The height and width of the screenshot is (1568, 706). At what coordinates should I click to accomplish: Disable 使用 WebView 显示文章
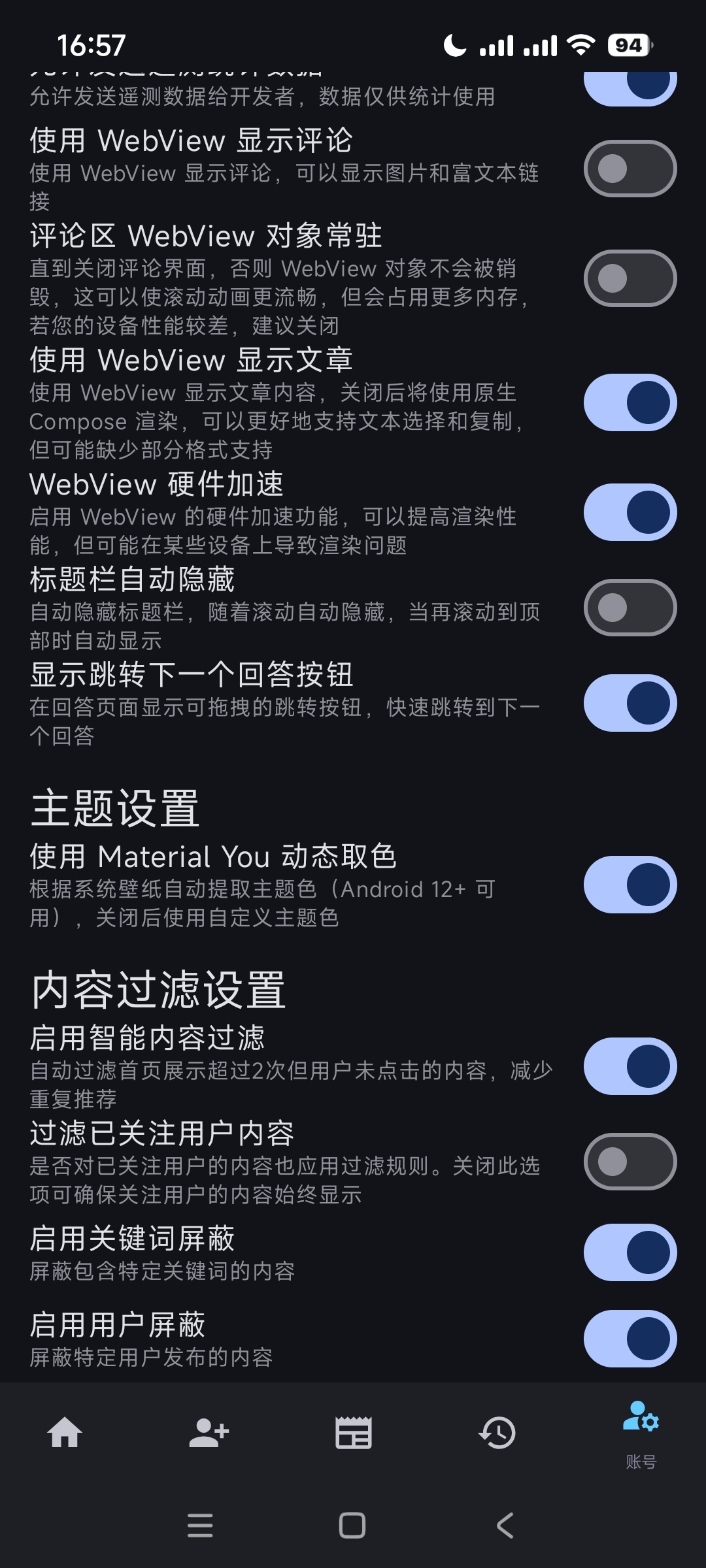pyautogui.click(x=630, y=403)
